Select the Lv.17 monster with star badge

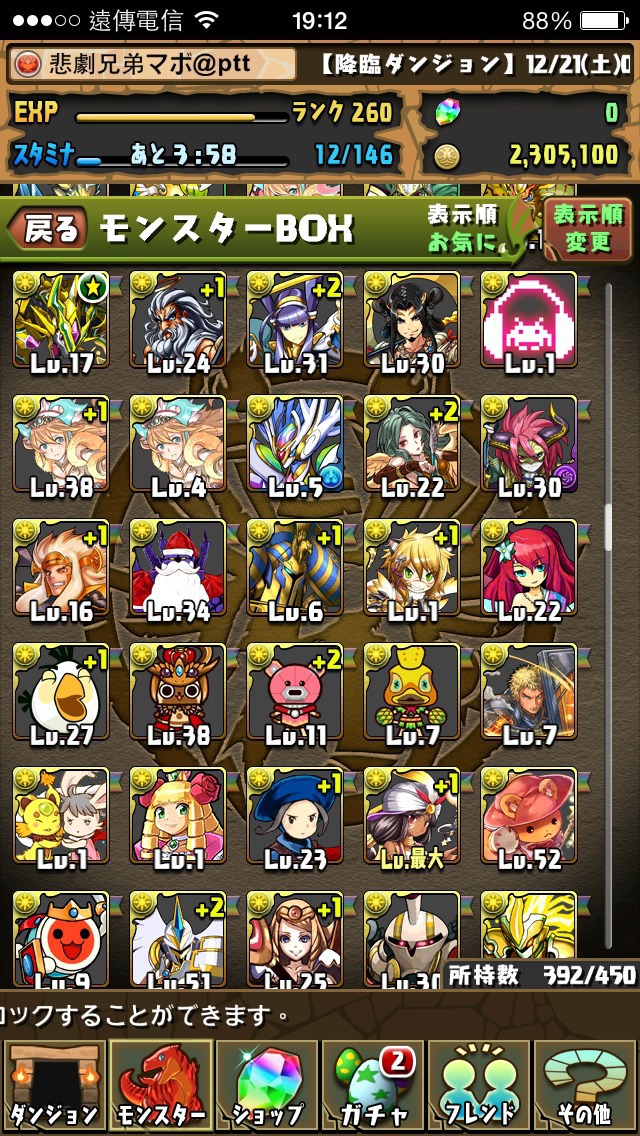[x=61, y=322]
